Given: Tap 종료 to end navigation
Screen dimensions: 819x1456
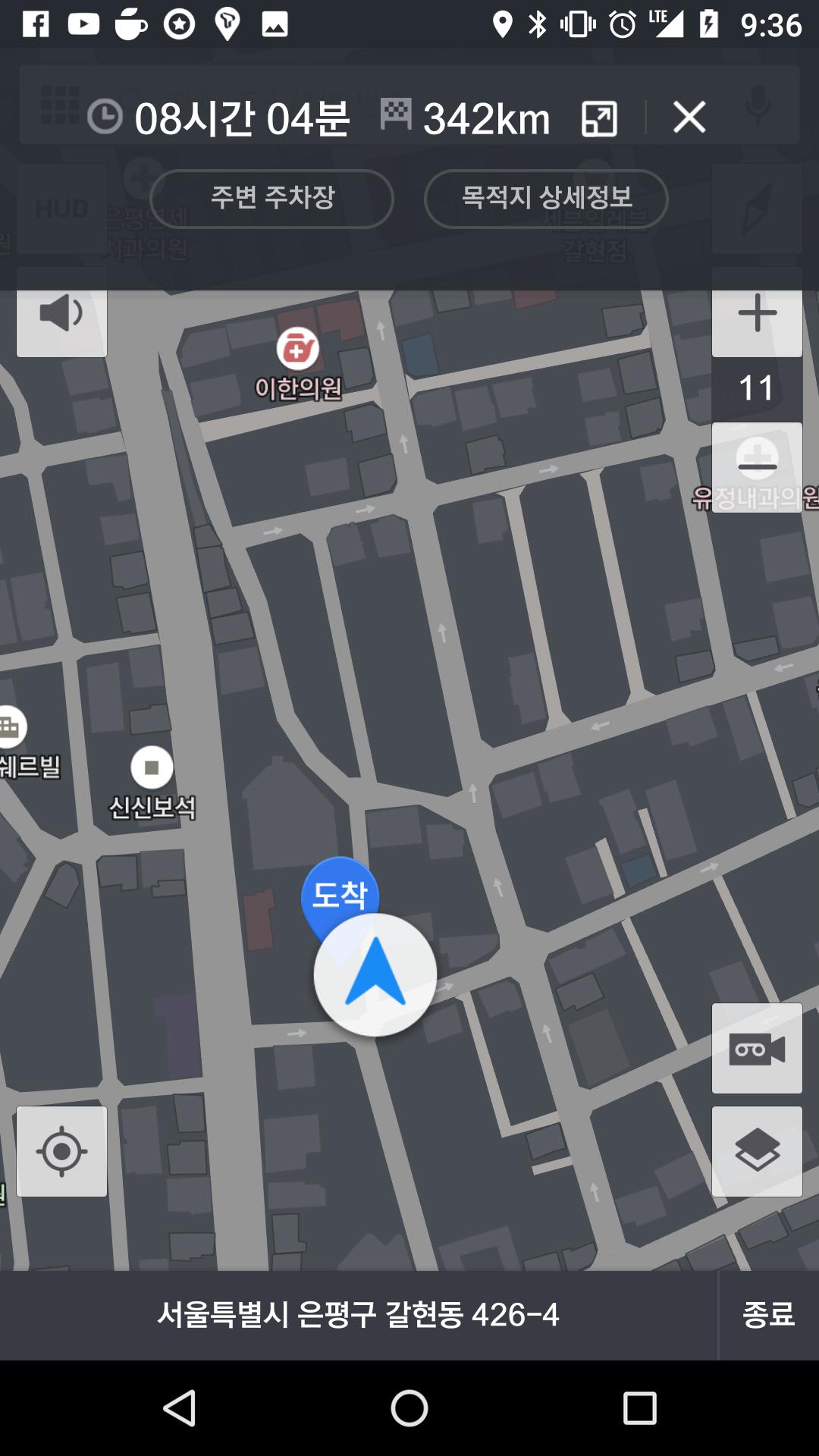Looking at the screenshot, I should tap(768, 1315).
